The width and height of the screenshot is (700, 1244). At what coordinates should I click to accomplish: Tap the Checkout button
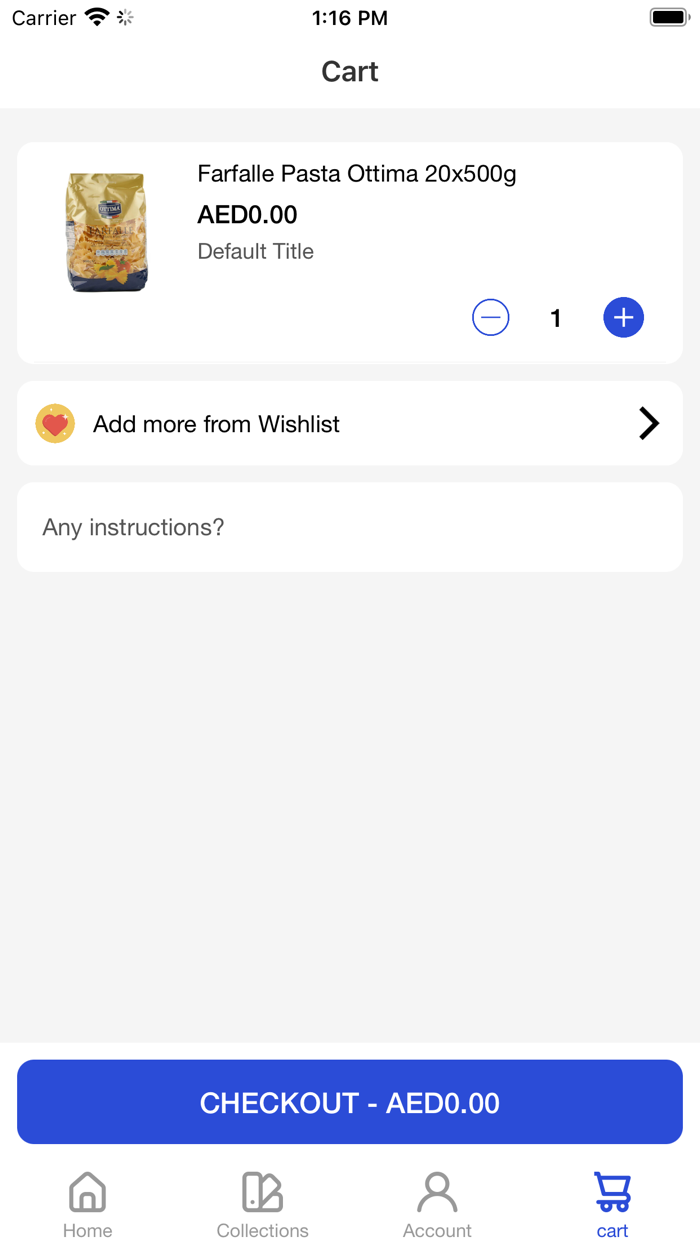350,1102
